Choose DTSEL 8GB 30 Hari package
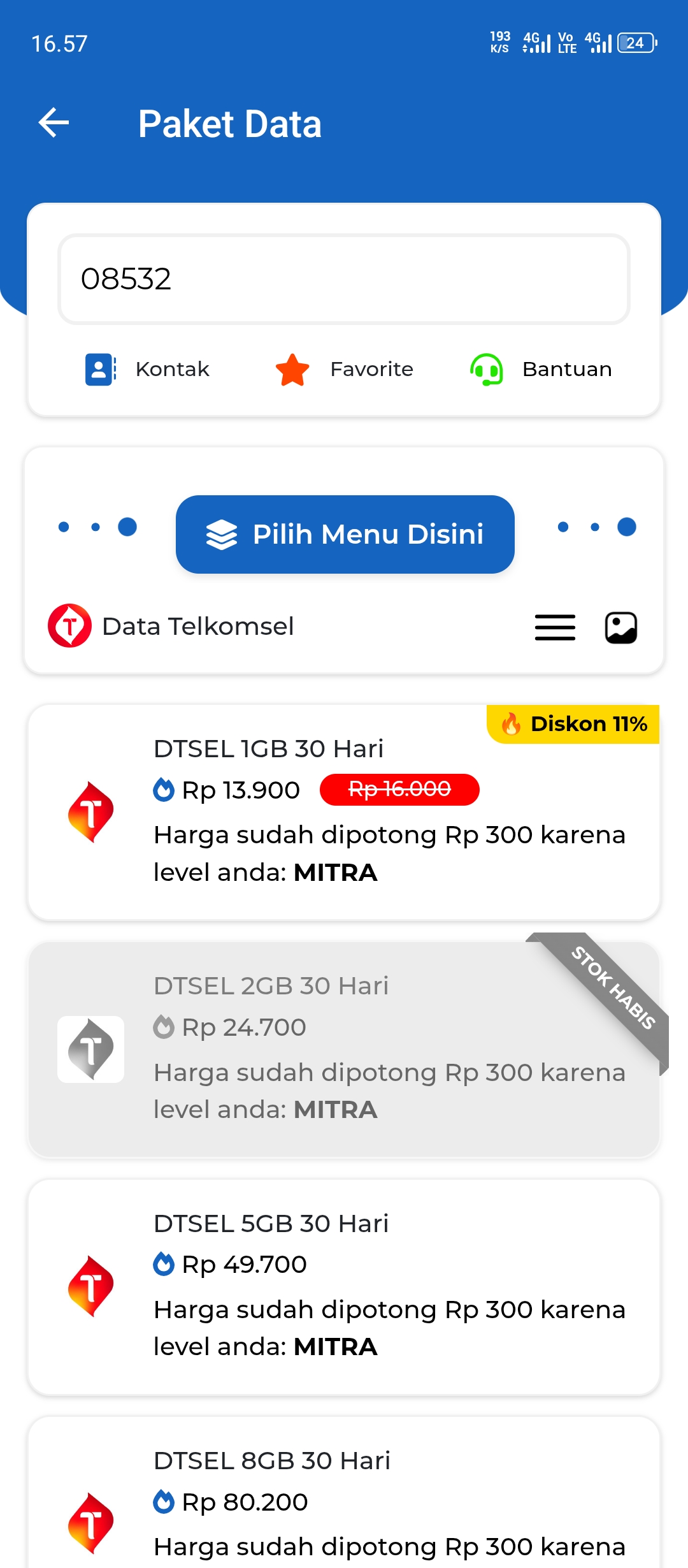The image size is (688, 1568). (344, 1498)
